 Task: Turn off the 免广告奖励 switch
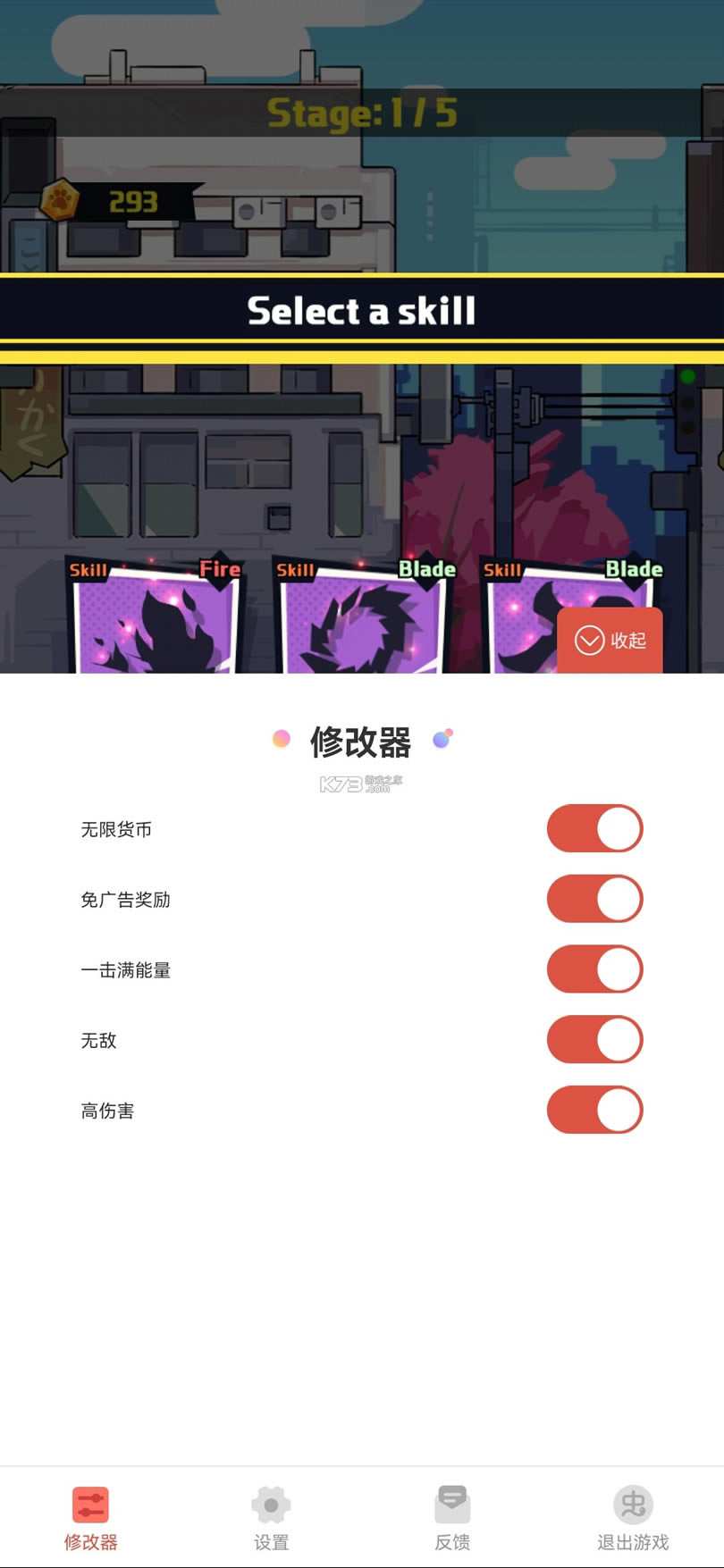594,899
